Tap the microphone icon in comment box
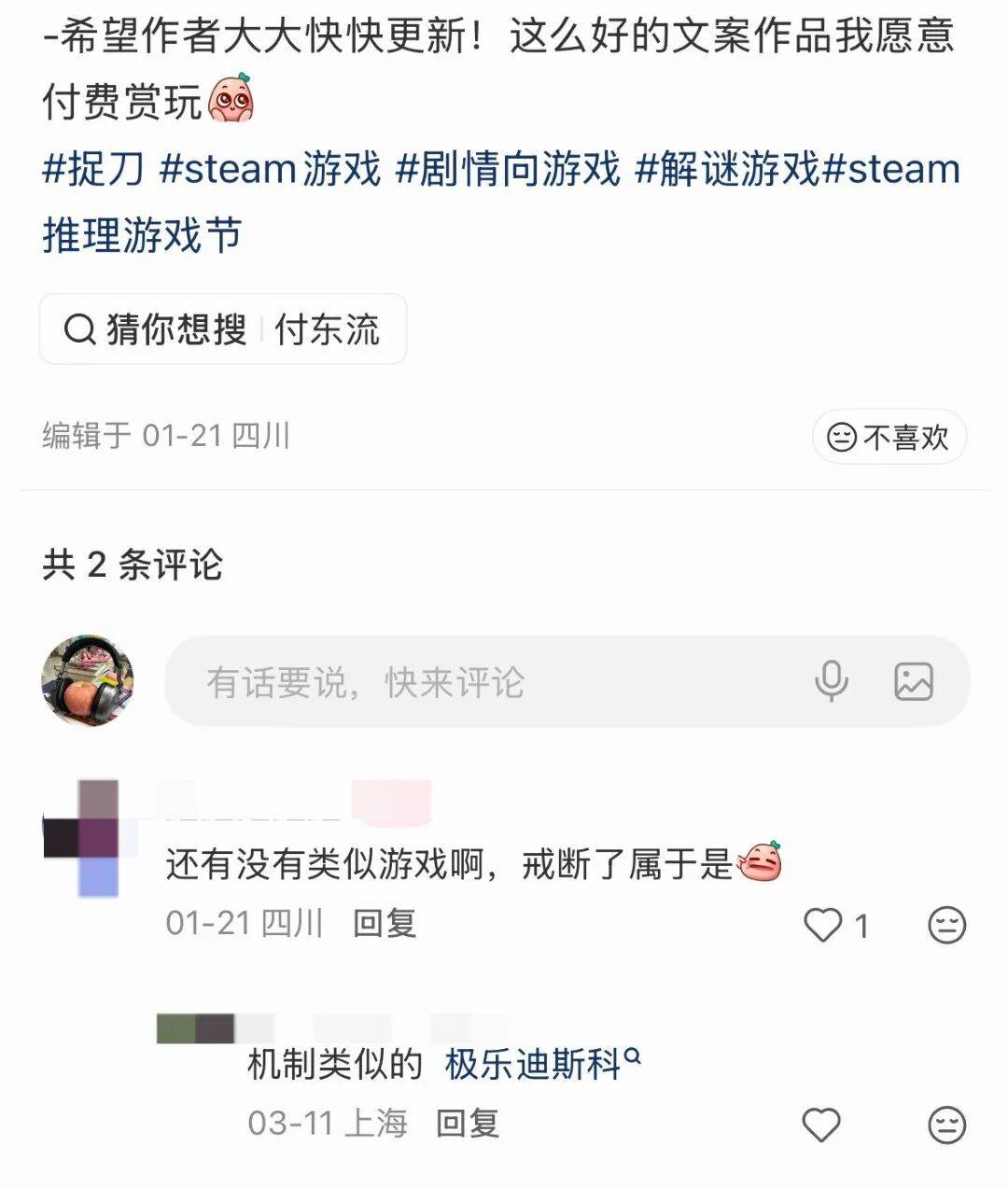This screenshot has width=1008, height=1188. 831,681
